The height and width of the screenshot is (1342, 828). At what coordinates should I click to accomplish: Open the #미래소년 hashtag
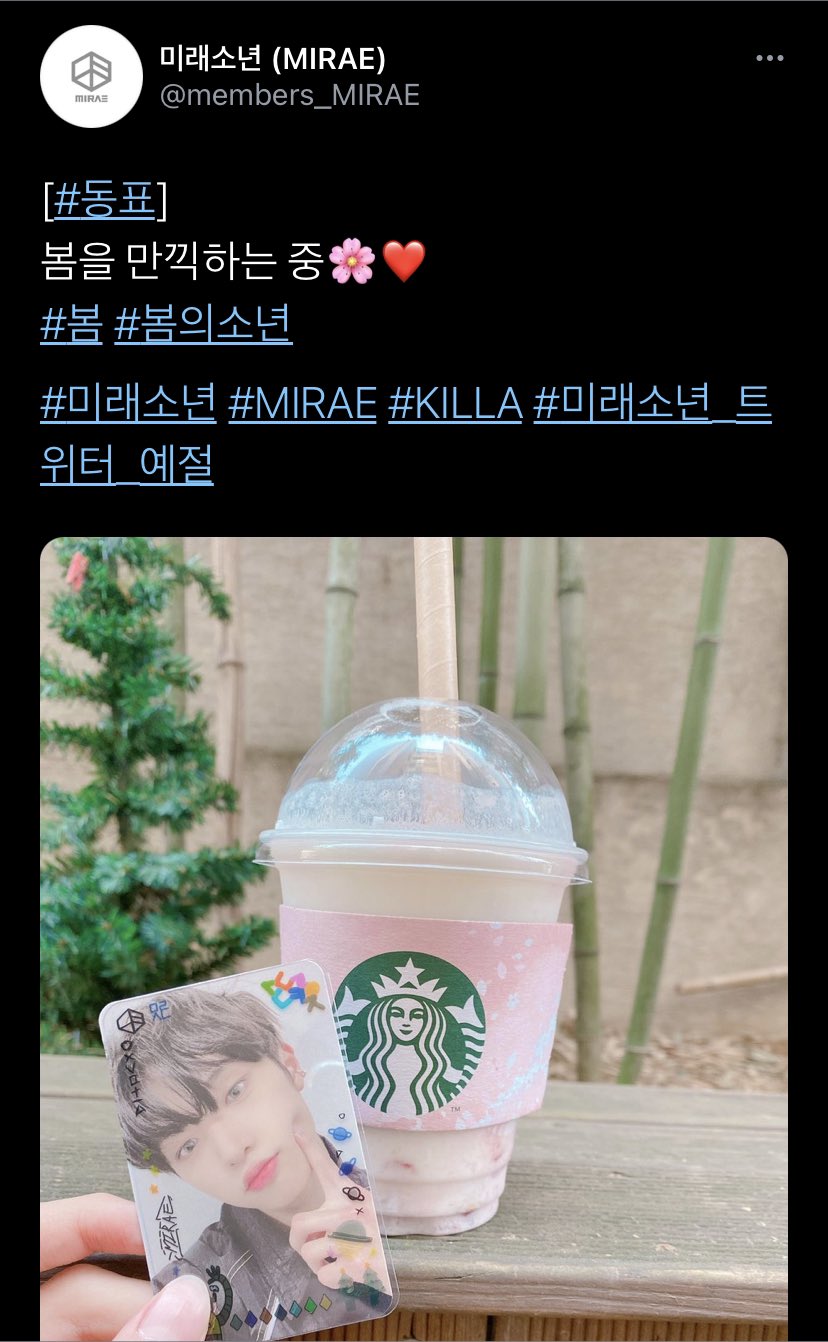(129, 403)
